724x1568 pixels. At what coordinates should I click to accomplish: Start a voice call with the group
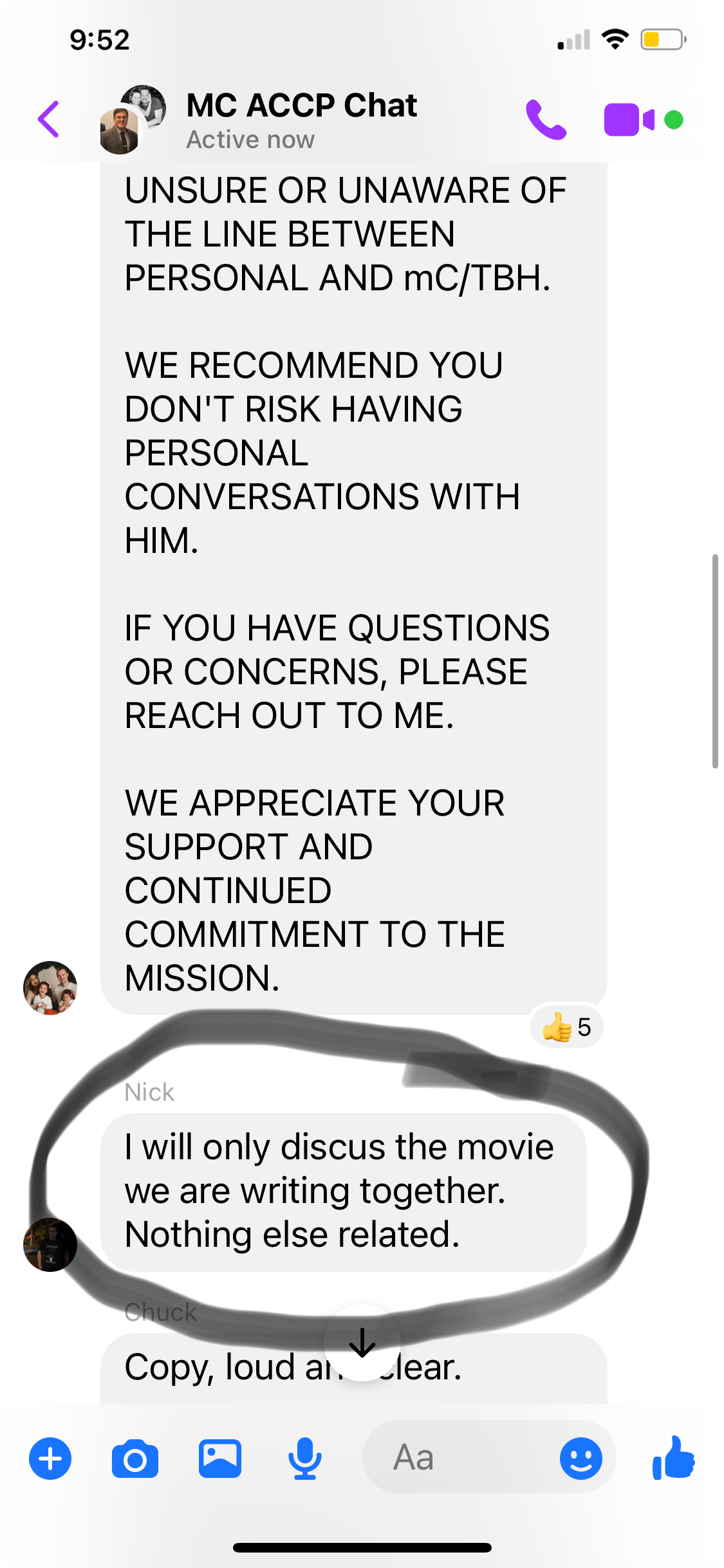tap(546, 120)
